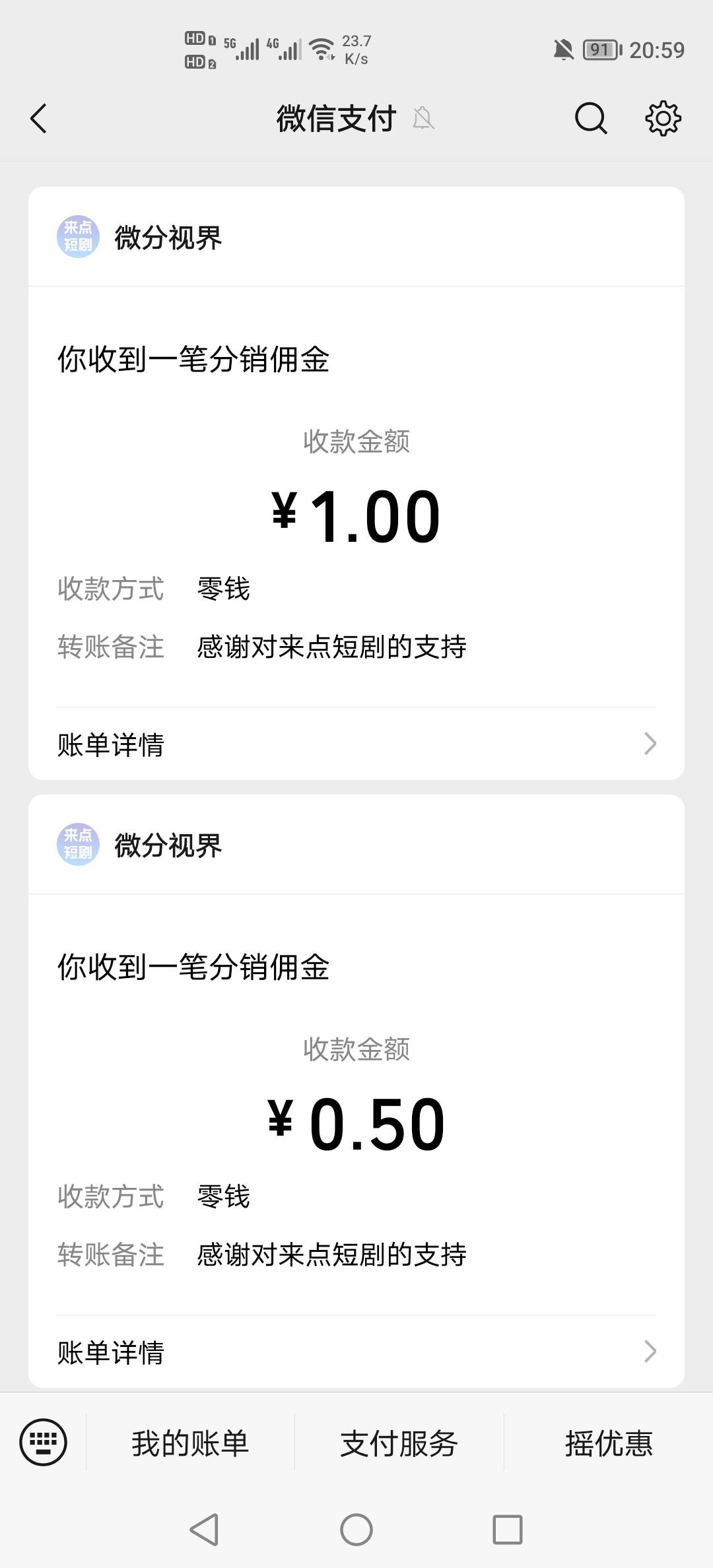The height and width of the screenshot is (1568, 713).
Task: Open the search magnifier icon
Action: (591, 119)
